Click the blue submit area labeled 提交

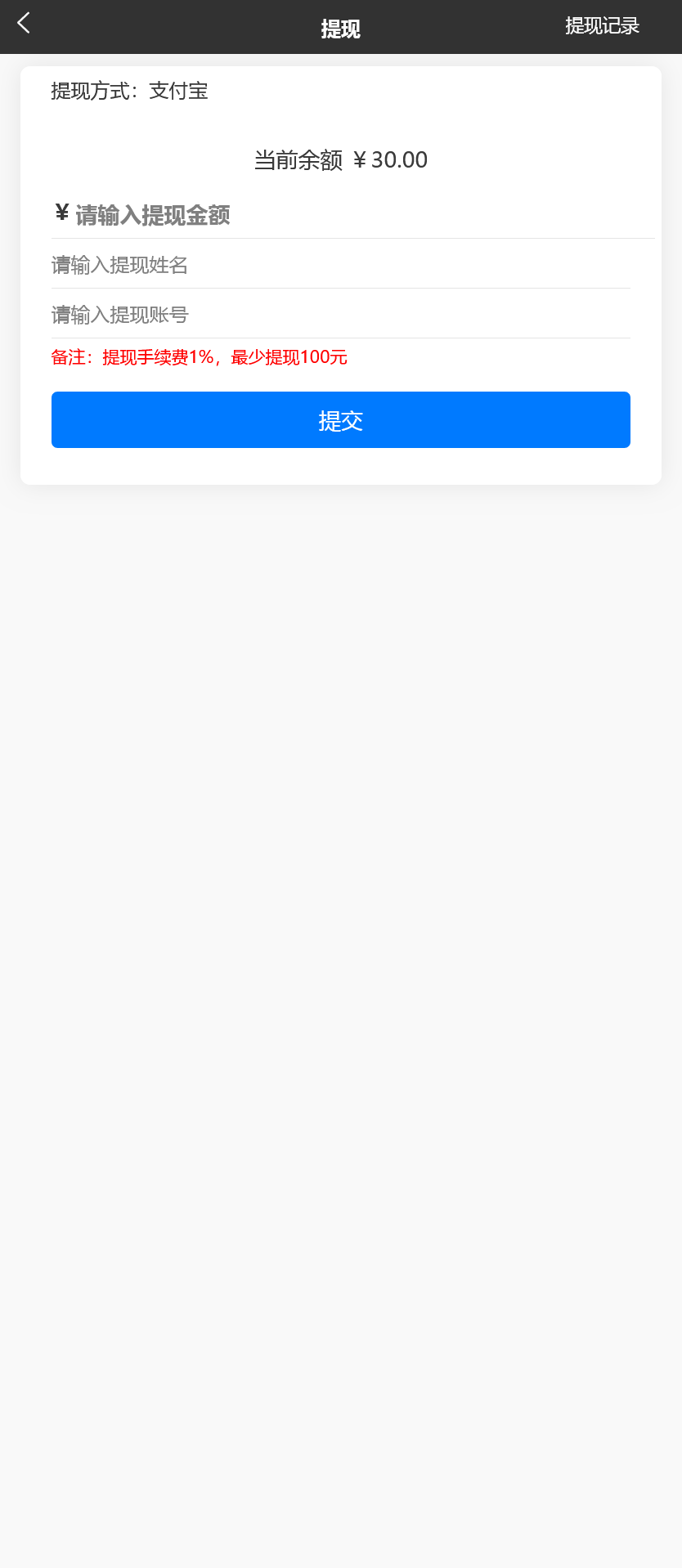340,419
